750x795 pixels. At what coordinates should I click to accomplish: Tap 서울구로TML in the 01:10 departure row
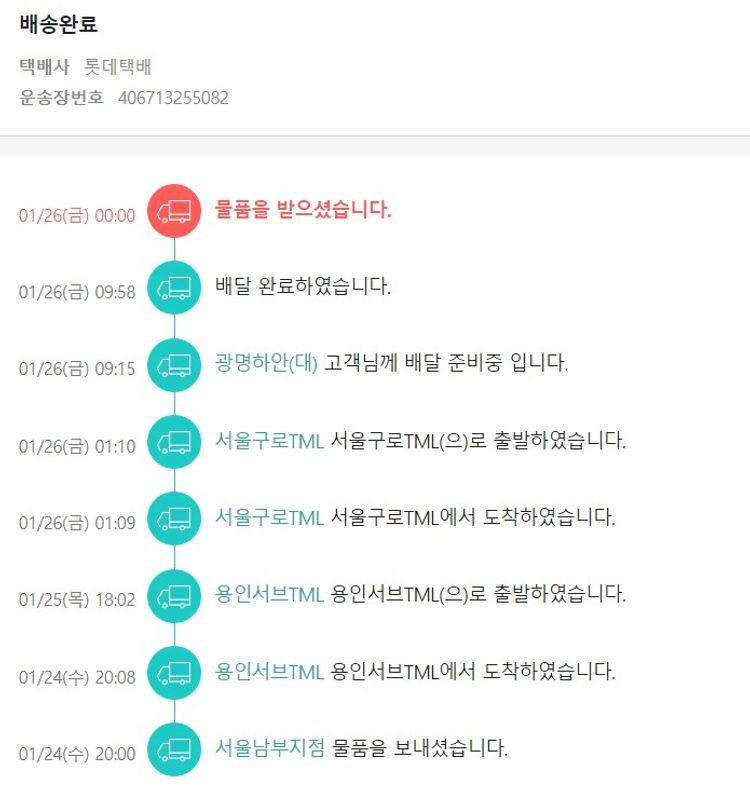click(x=269, y=440)
